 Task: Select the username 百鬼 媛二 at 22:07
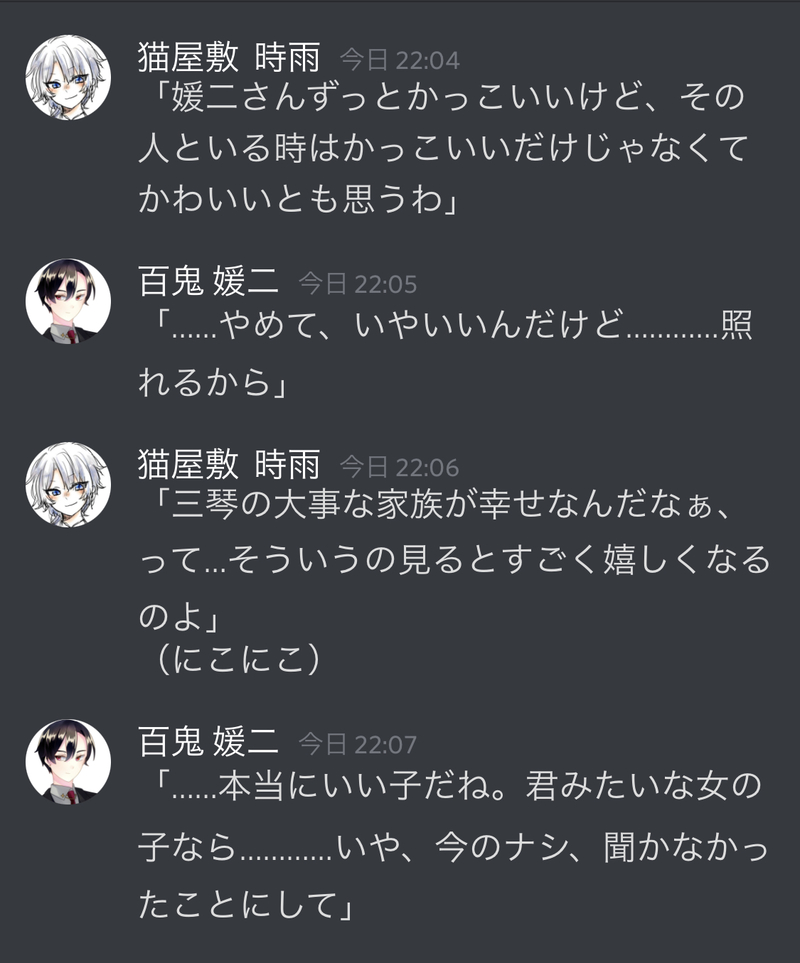point(208,743)
